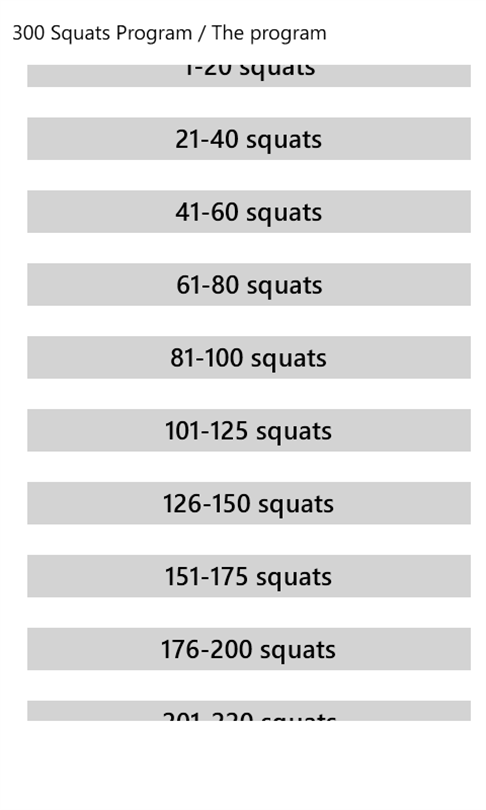This screenshot has width=486, height=810.
Task: Open the 151-175 squats program
Action: 248,575
